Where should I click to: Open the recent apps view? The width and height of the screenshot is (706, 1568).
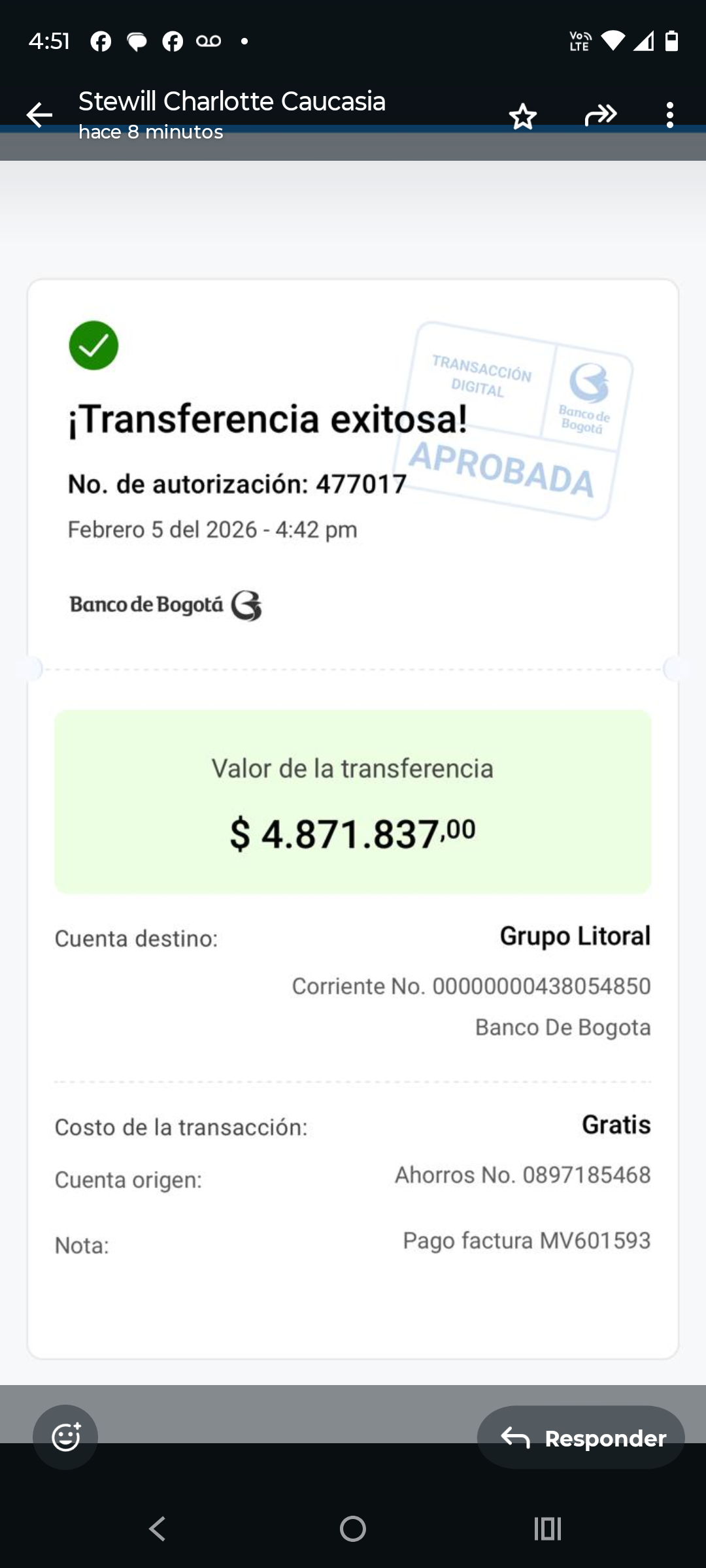[x=548, y=1529]
